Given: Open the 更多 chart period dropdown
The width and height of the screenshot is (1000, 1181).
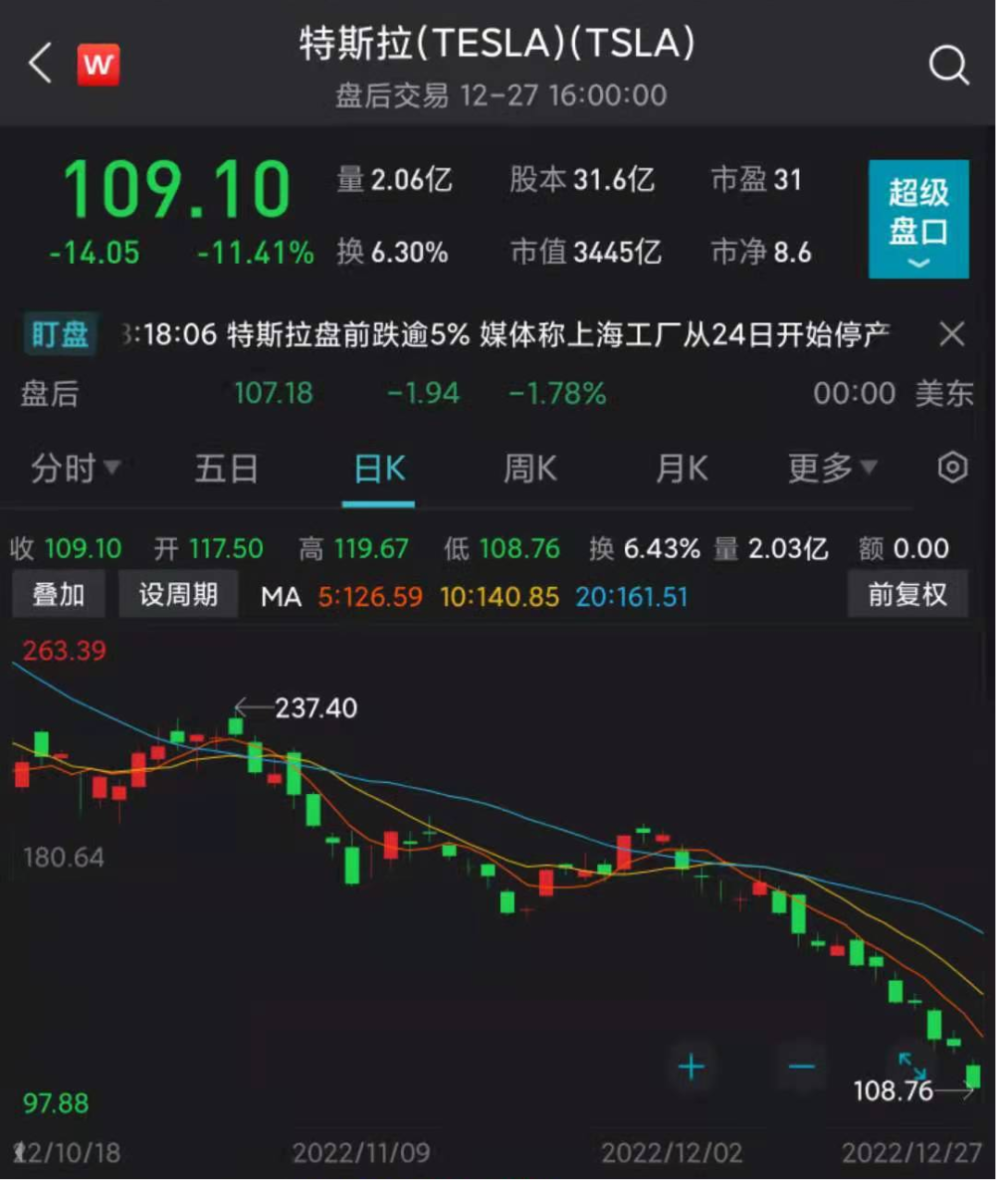Looking at the screenshot, I should [832, 468].
